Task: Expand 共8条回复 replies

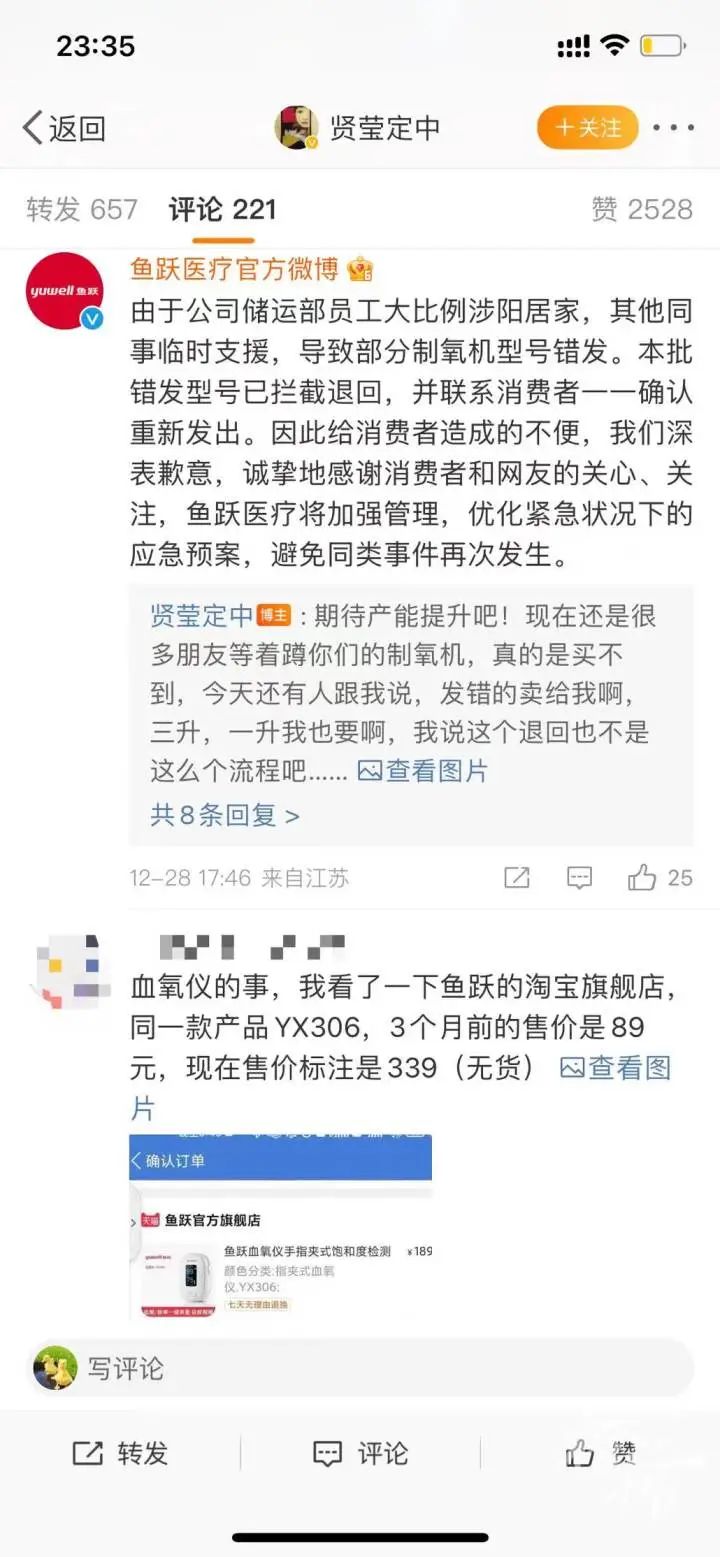Action: [224, 815]
